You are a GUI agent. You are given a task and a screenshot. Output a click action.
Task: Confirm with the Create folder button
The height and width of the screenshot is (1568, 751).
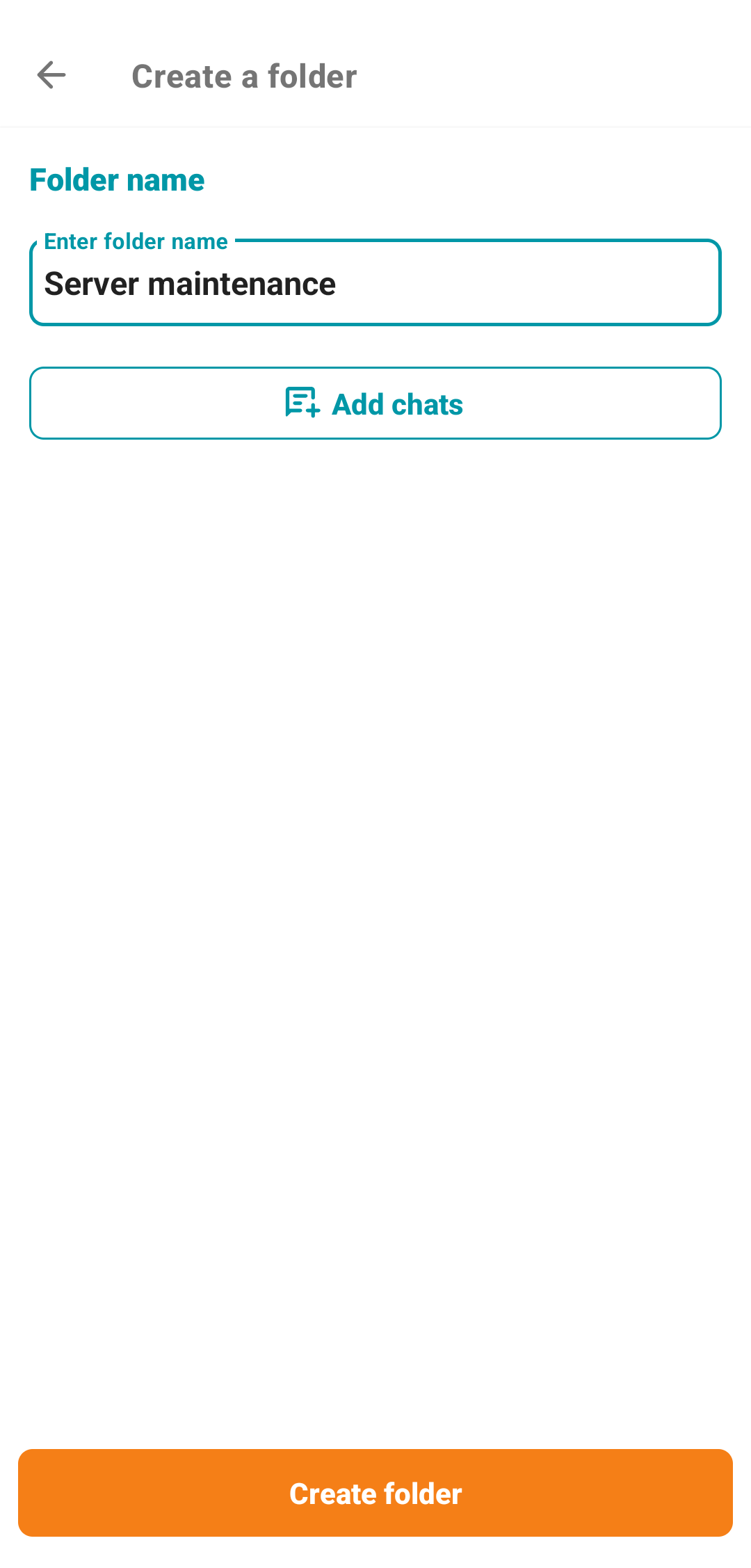[x=375, y=1493]
